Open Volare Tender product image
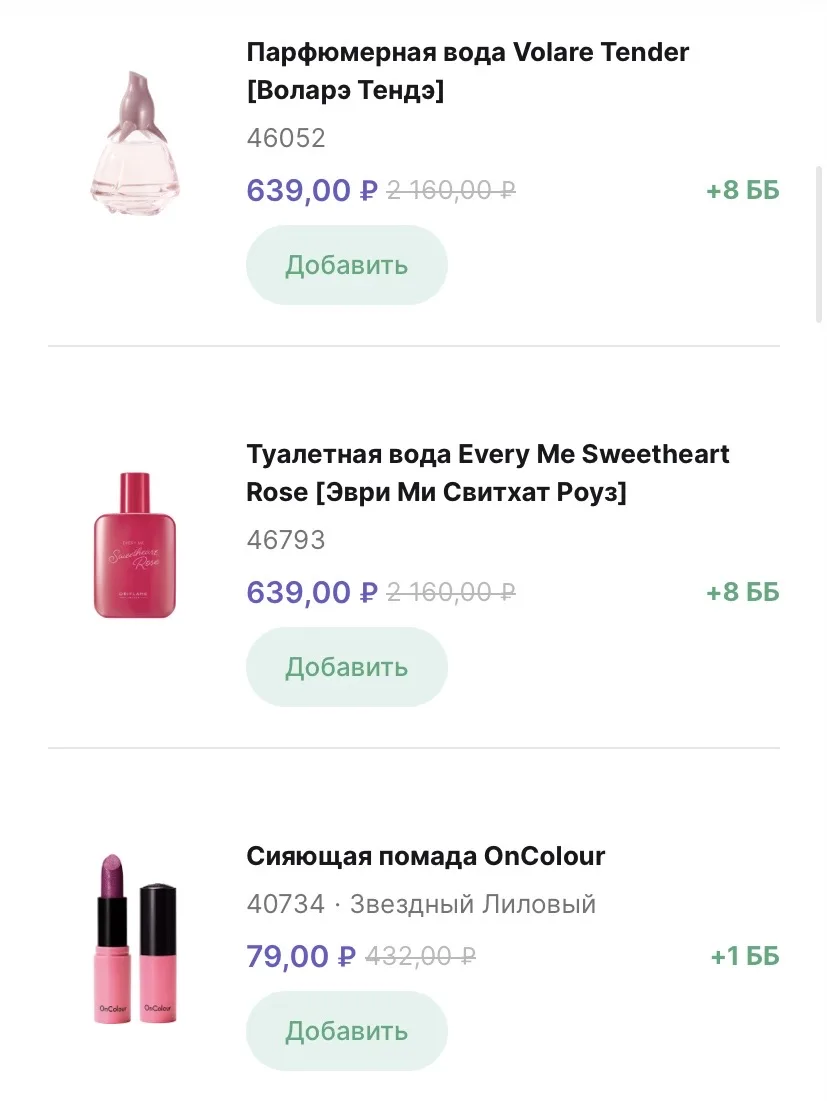The width and height of the screenshot is (827, 1101). (137, 137)
